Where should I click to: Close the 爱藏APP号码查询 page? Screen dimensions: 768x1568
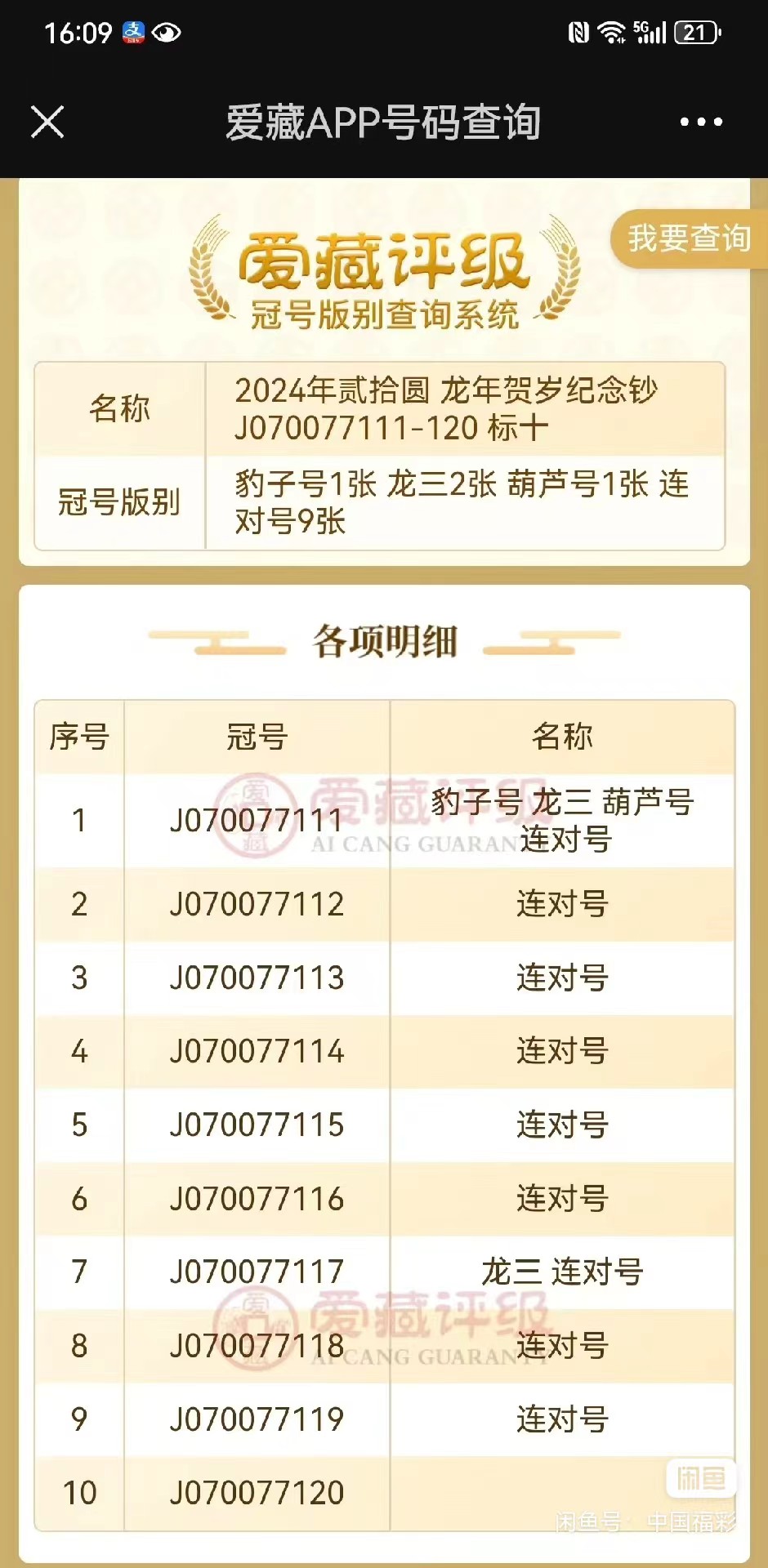[47, 122]
